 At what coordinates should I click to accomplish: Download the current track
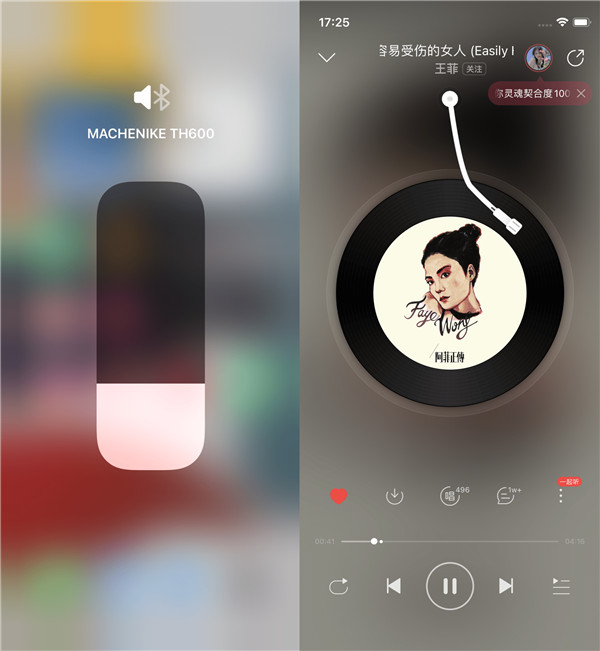394,496
